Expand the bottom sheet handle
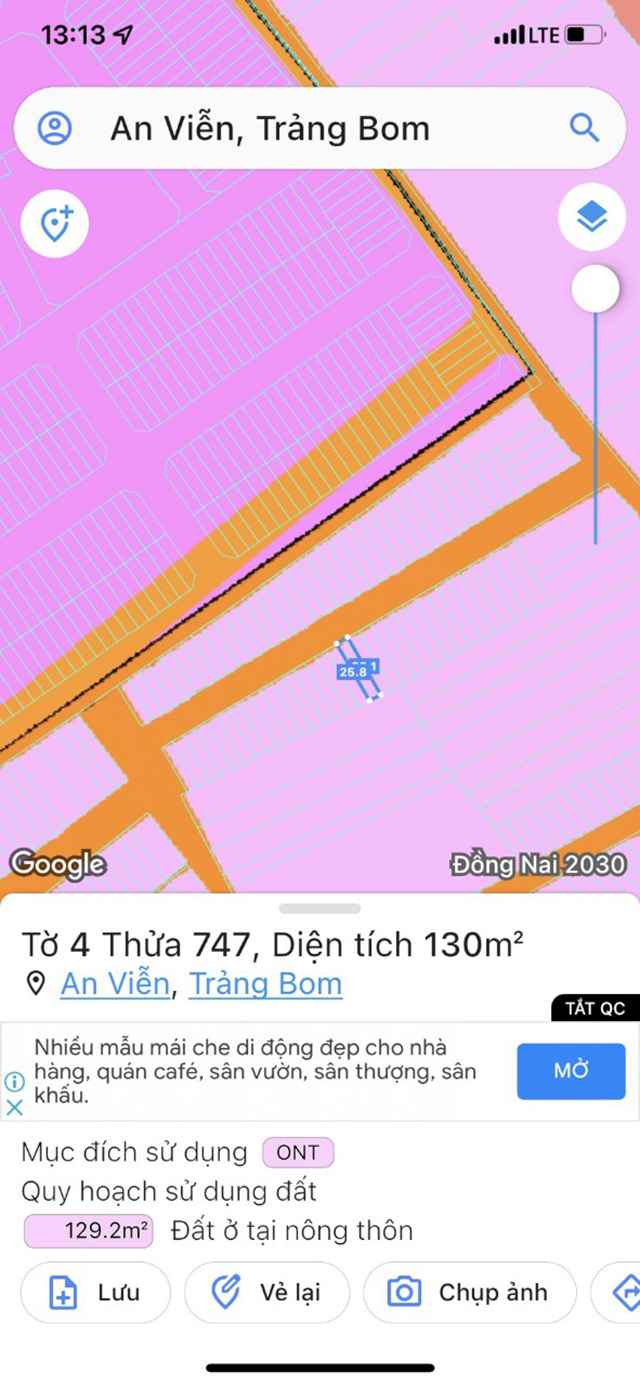Viewport: 640px width, 1386px height. tap(320, 908)
